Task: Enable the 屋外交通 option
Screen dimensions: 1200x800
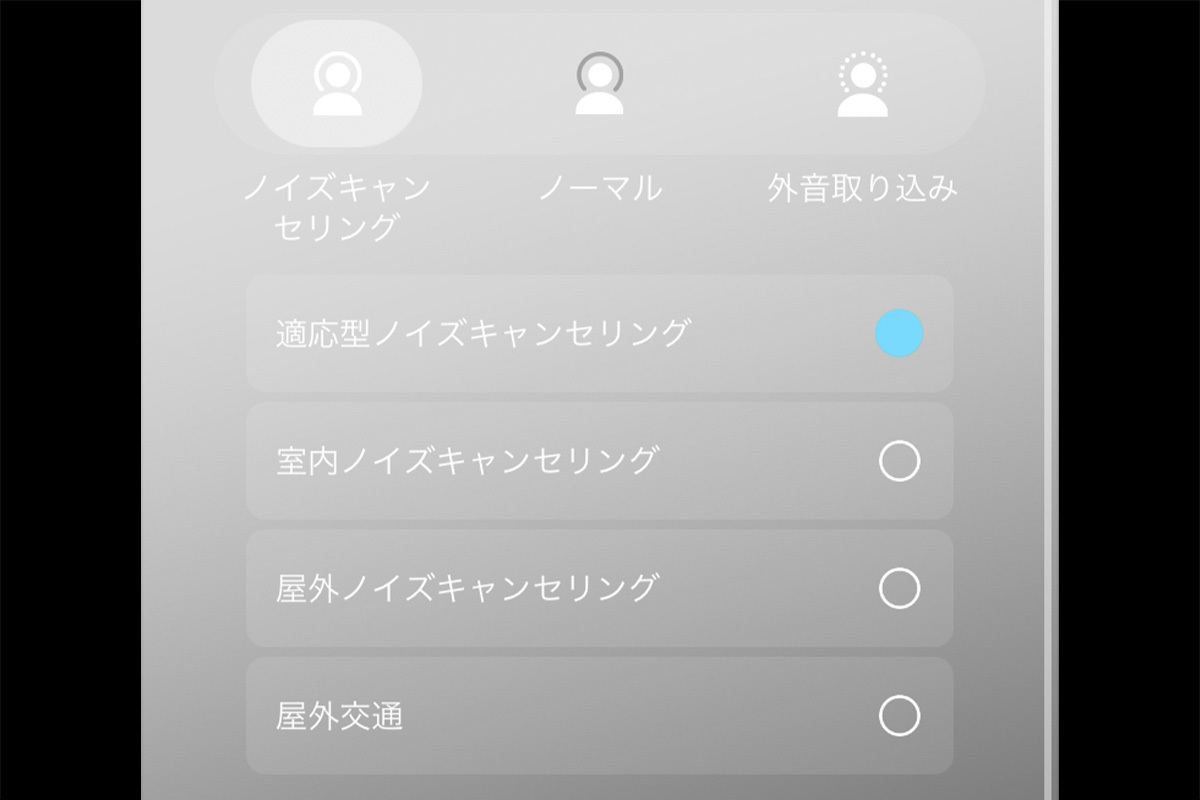Action: pos(898,716)
